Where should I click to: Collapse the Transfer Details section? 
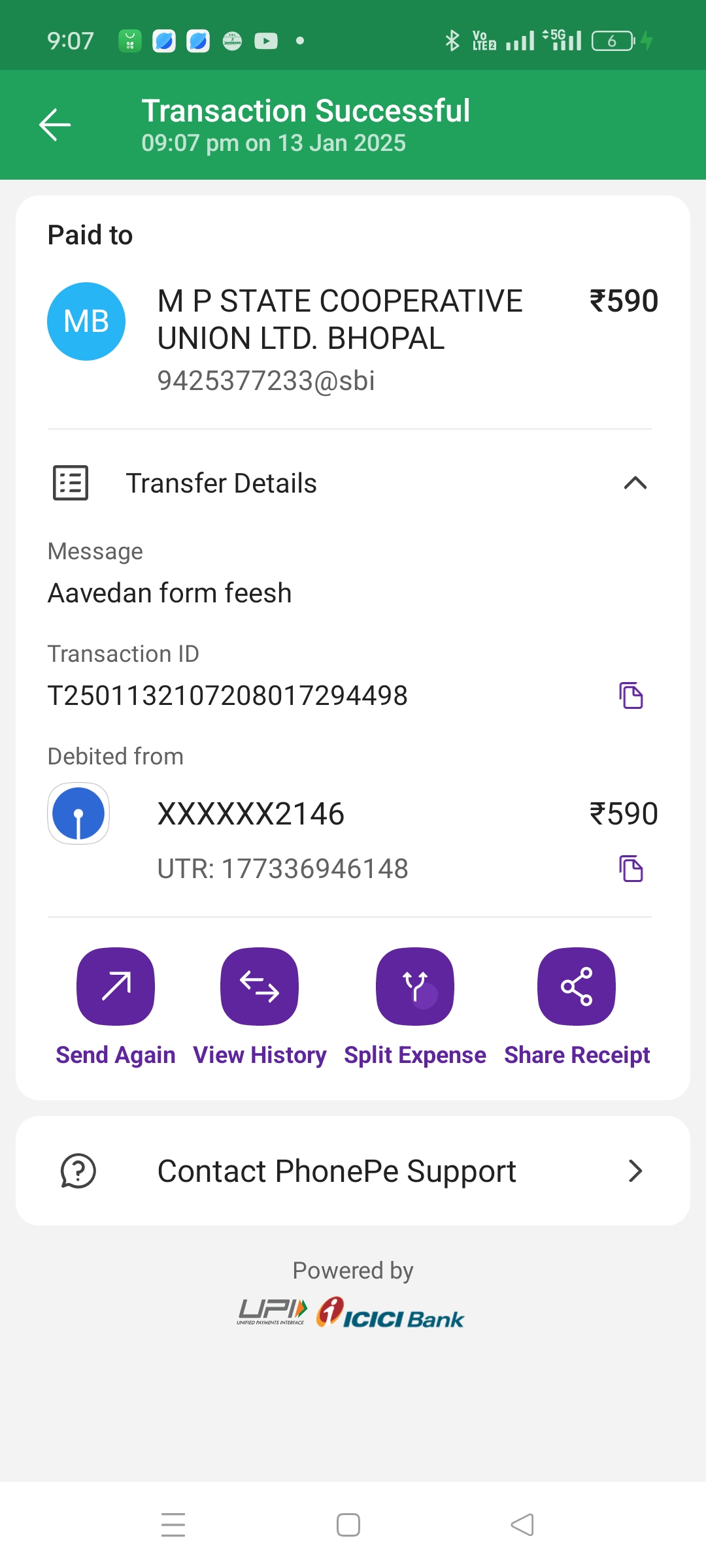pyautogui.click(x=635, y=483)
